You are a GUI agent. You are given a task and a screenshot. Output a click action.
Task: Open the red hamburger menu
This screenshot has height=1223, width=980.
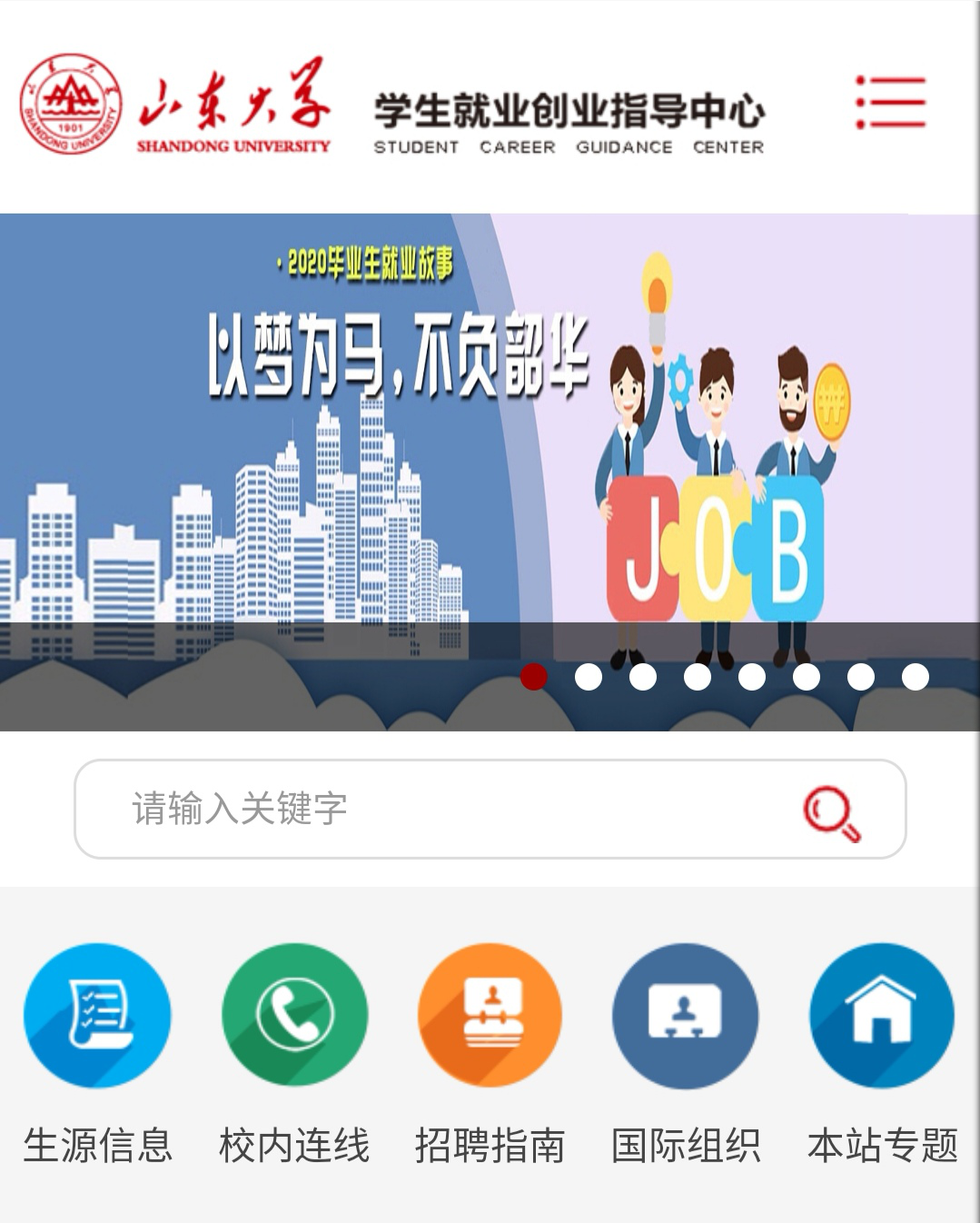pos(890,102)
